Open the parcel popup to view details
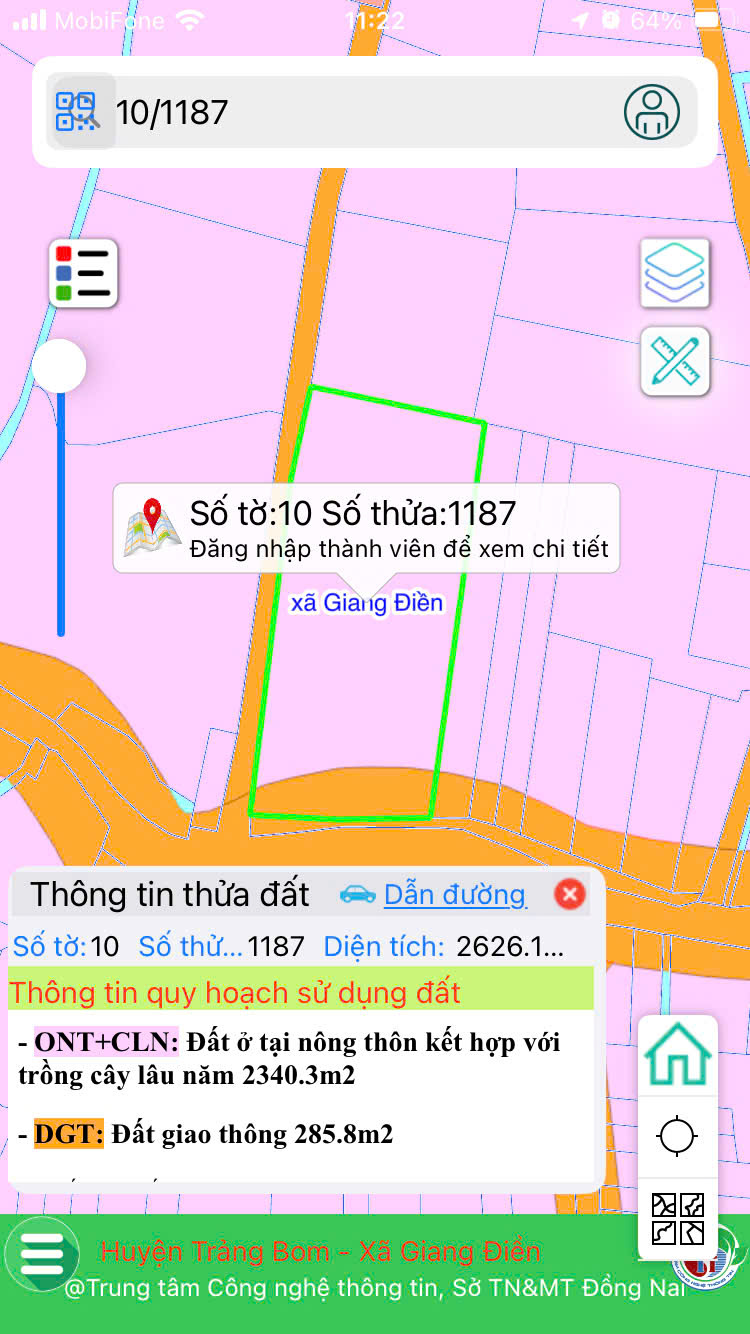This screenshot has width=750, height=1334. 366,528
